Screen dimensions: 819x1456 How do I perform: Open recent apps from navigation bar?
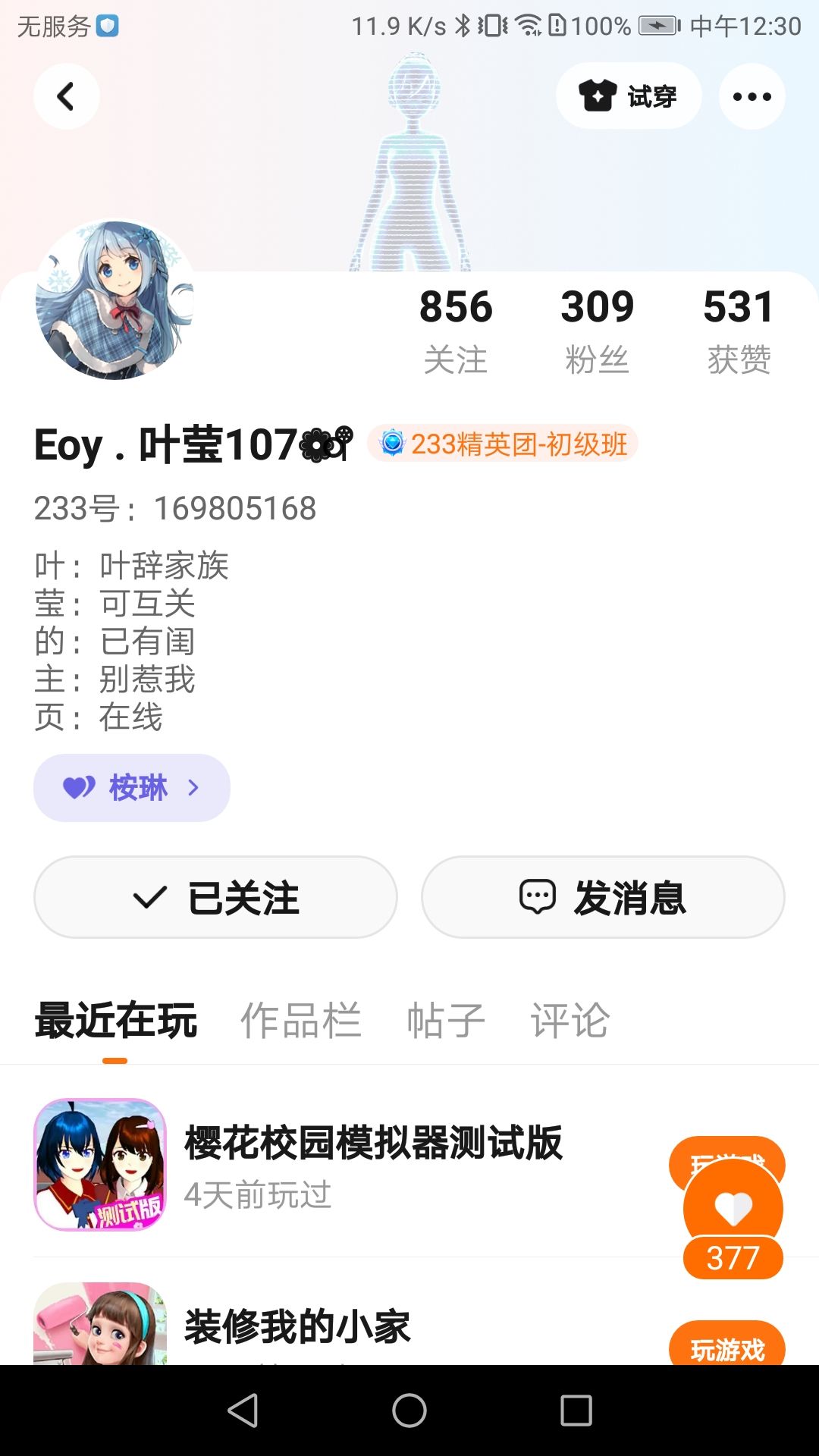576,1410
